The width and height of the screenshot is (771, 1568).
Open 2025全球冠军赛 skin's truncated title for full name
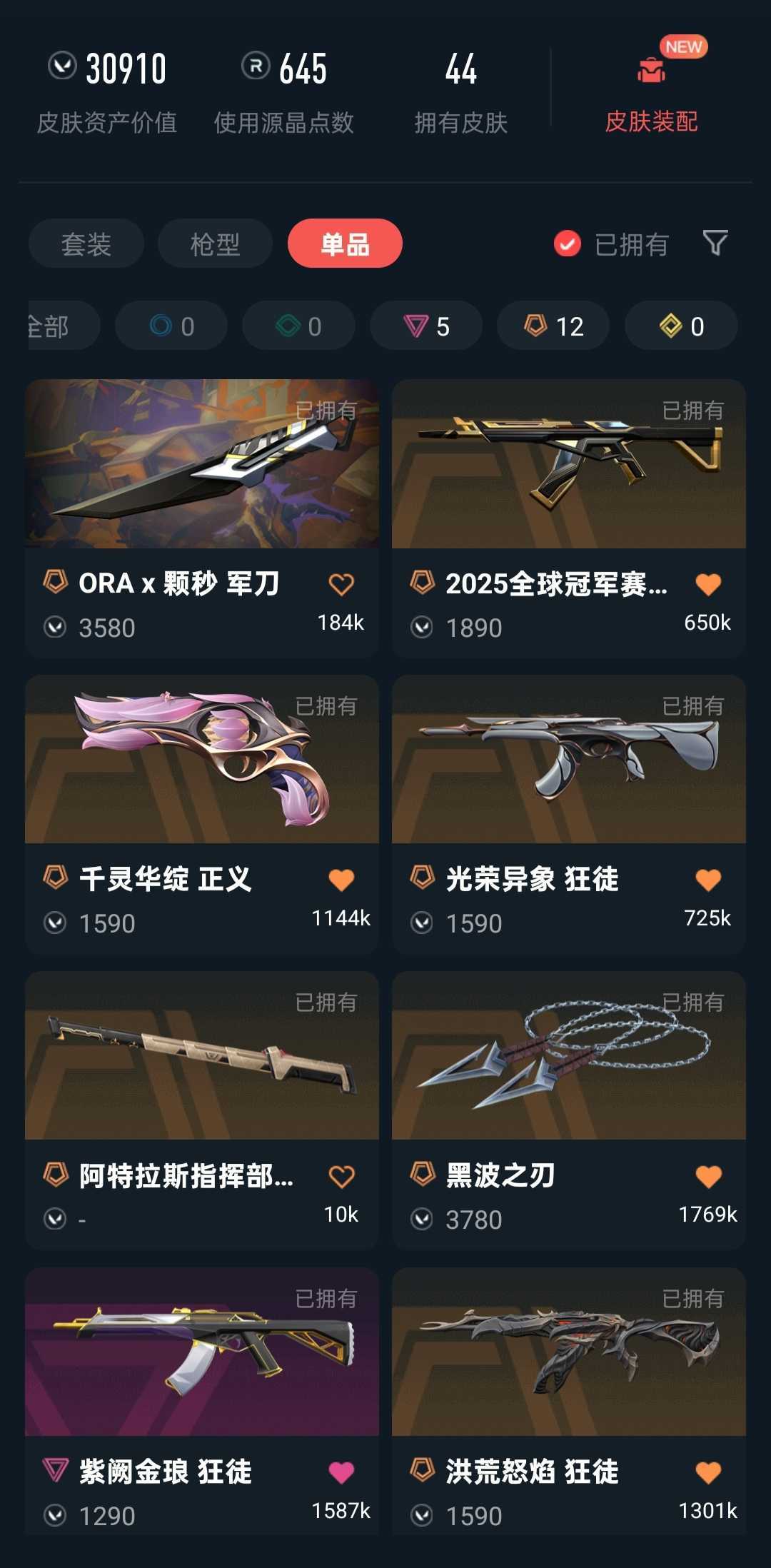tap(557, 584)
